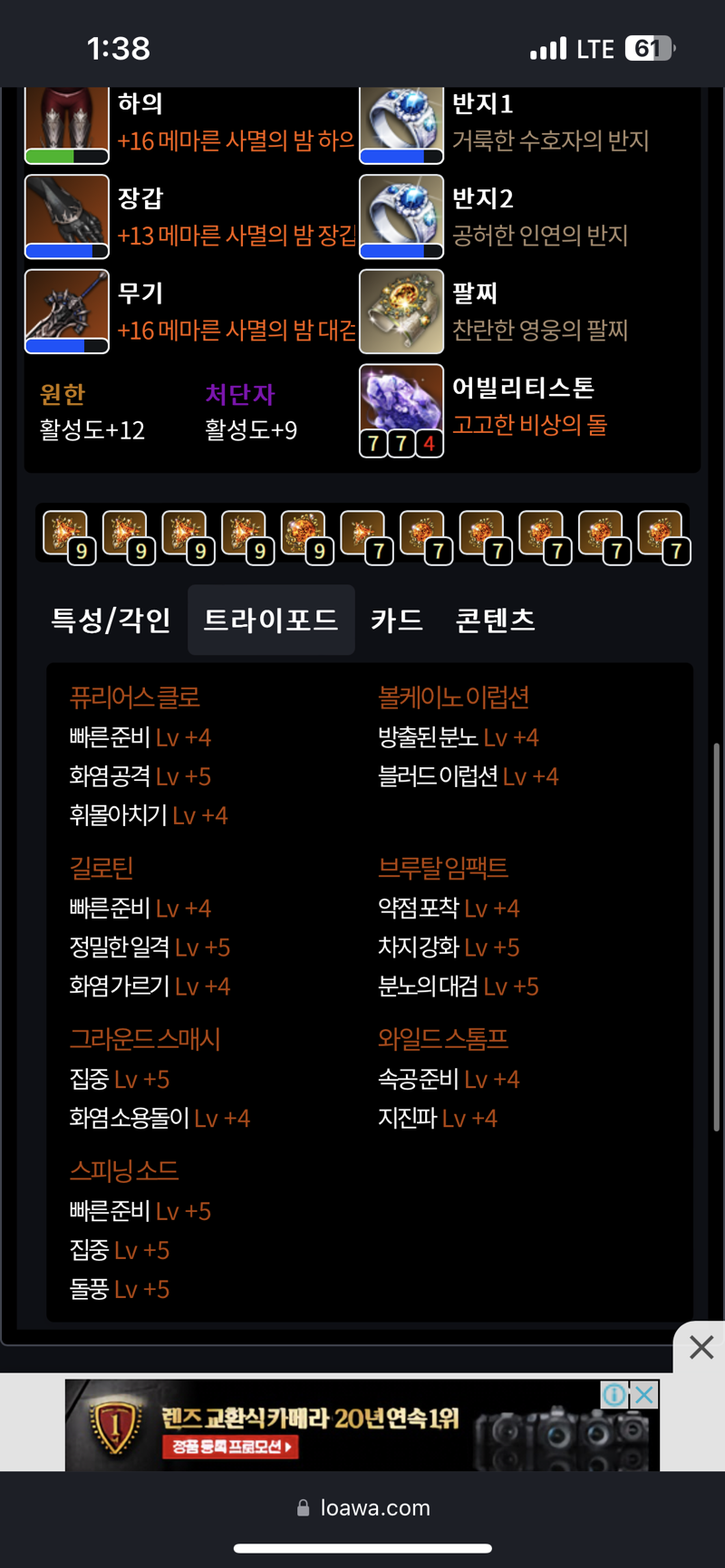Image resolution: width=725 pixels, height=1568 pixels.
Task: Tap the 팔찌 bracelet item icon
Action: 401,311
